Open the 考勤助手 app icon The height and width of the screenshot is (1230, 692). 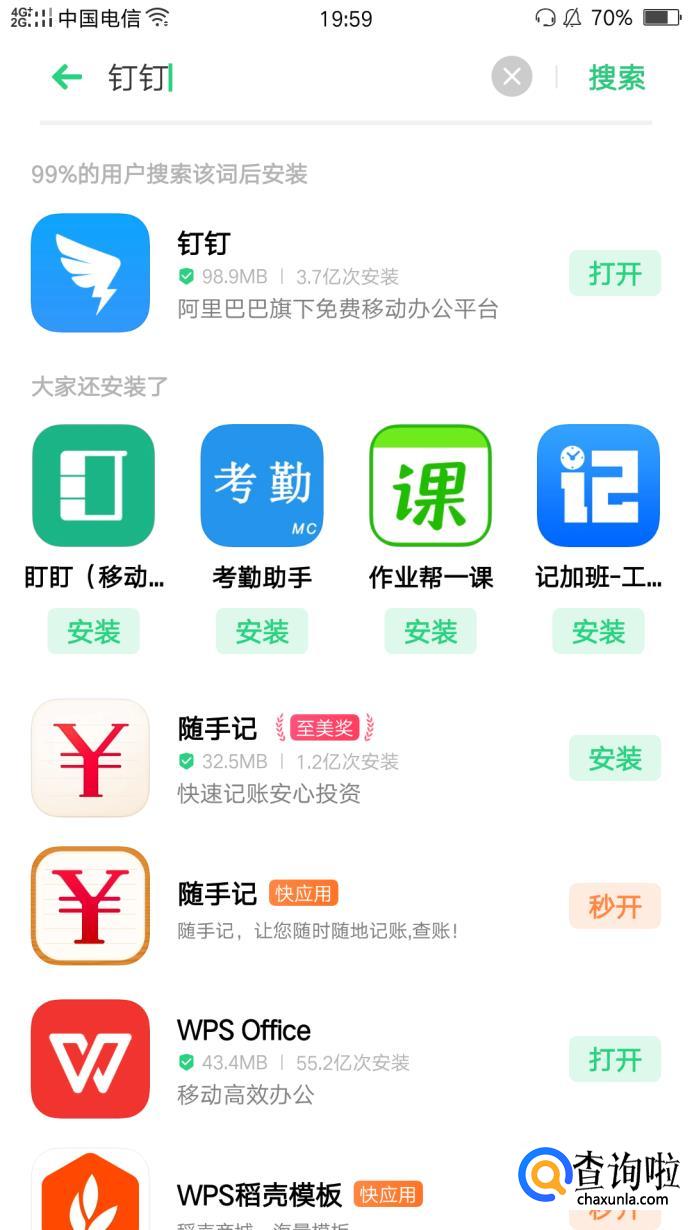click(x=262, y=485)
